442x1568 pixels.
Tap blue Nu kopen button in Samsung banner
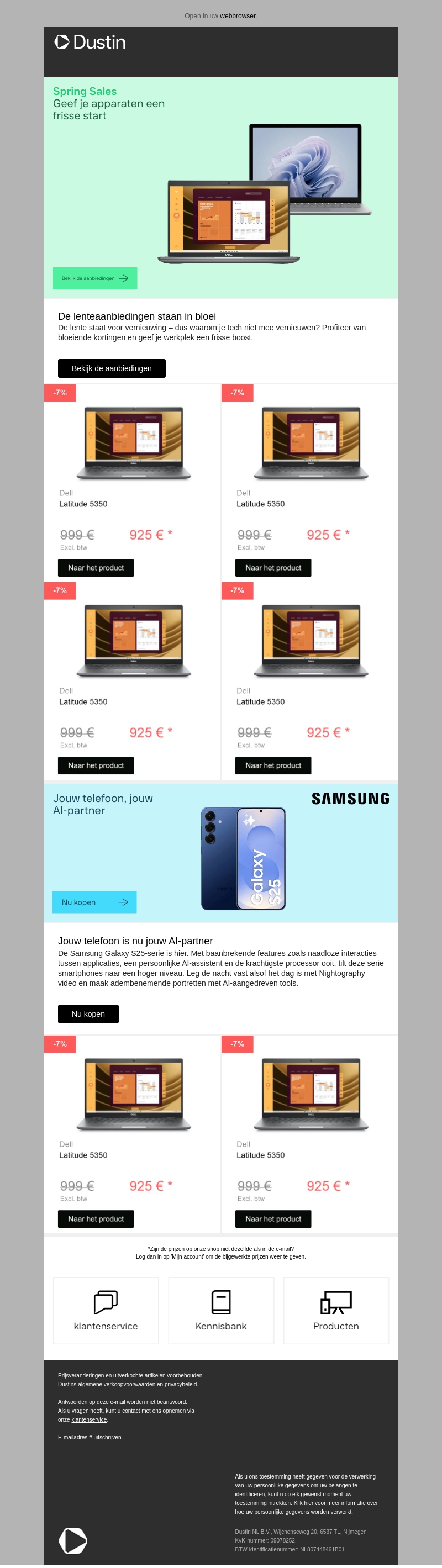[x=94, y=902]
